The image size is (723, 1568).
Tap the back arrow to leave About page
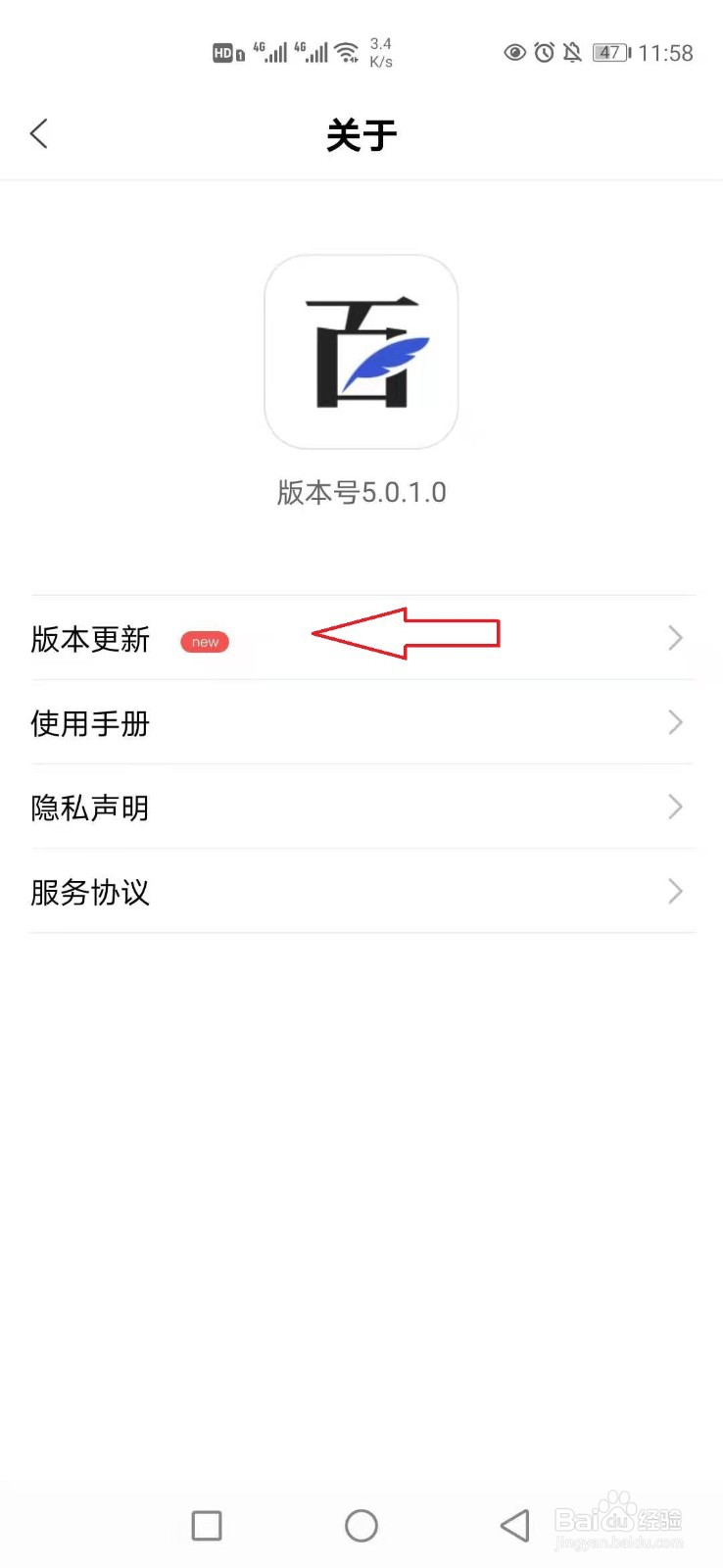click(39, 133)
